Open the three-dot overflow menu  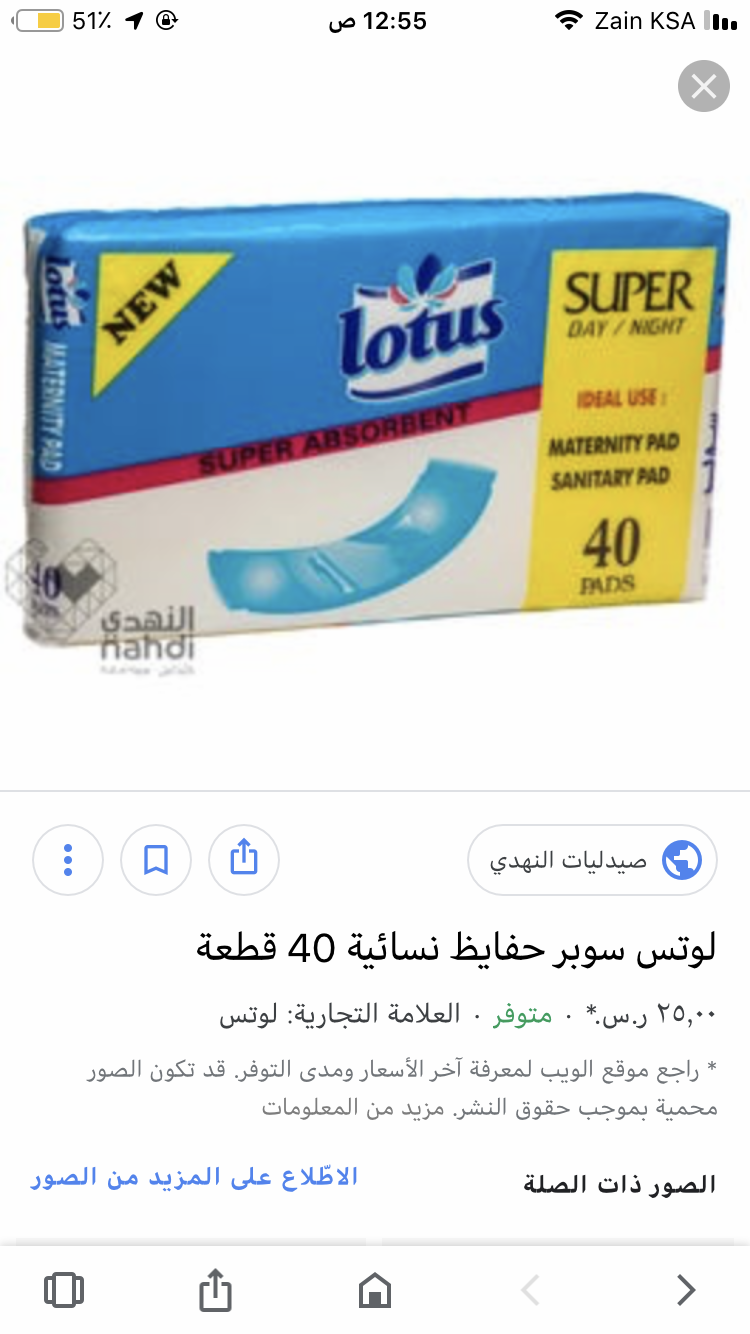(x=68, y=859)
